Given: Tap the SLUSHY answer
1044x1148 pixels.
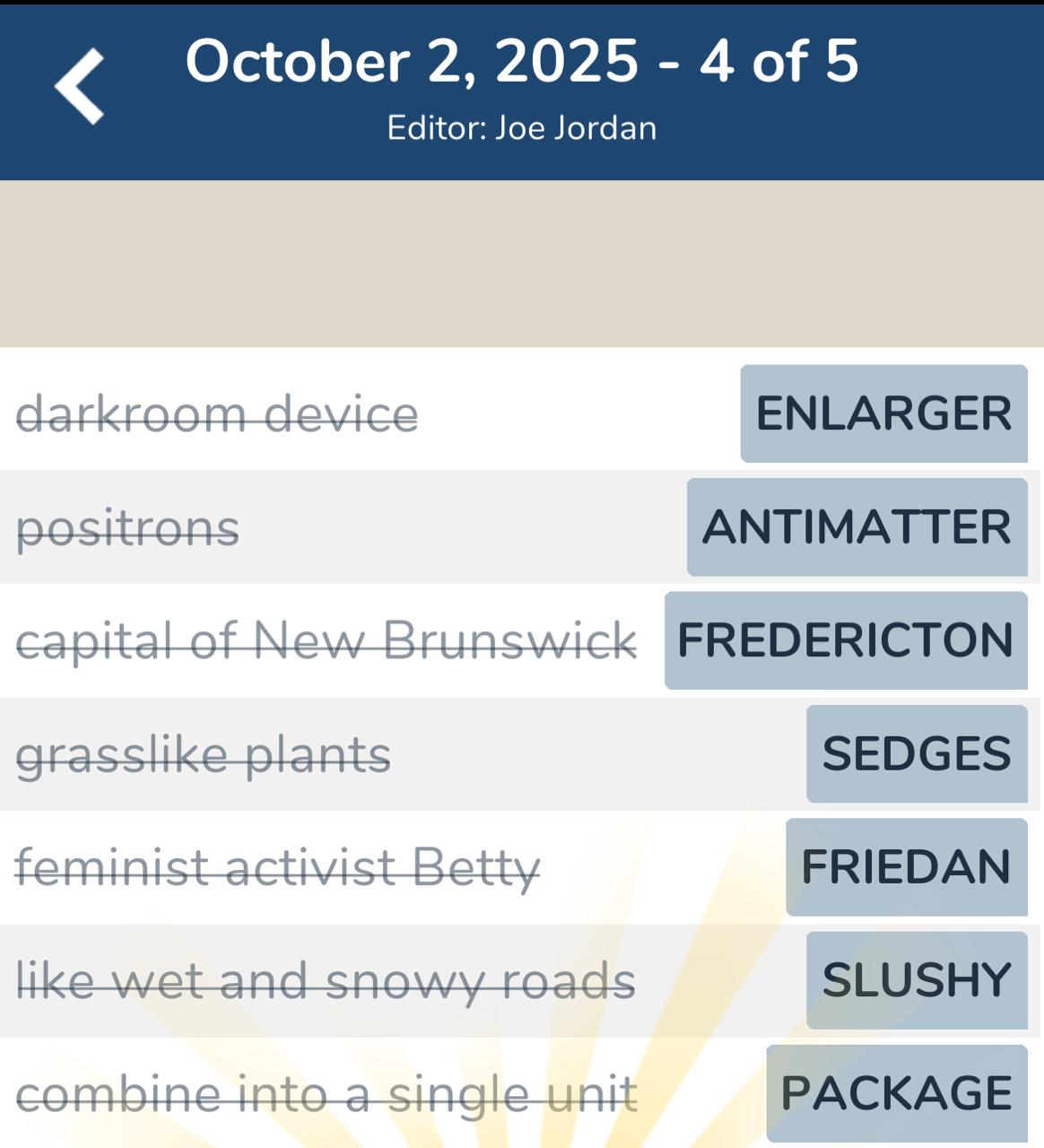Looking at the screenshot, I should (916, 980).
